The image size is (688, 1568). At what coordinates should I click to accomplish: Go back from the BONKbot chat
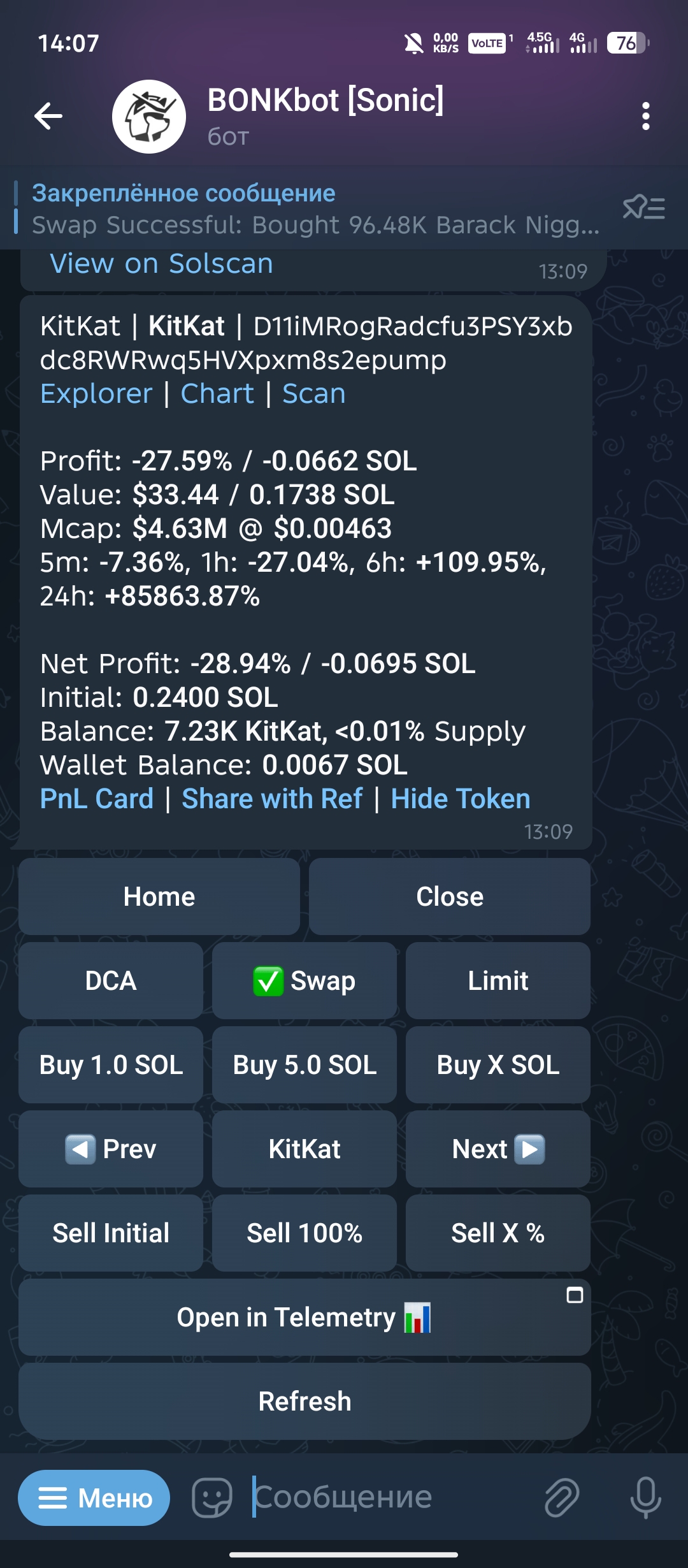point(48,116)
